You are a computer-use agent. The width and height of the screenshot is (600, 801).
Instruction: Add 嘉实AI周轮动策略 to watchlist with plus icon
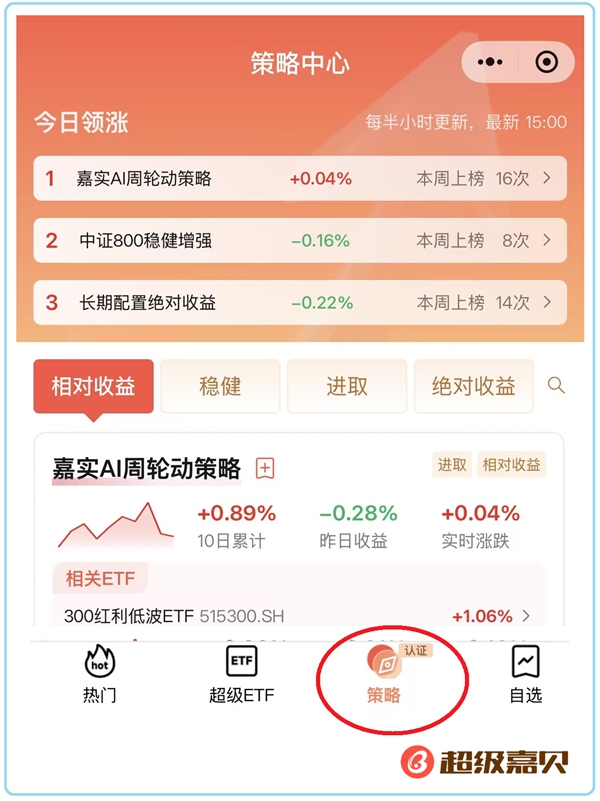265,468
